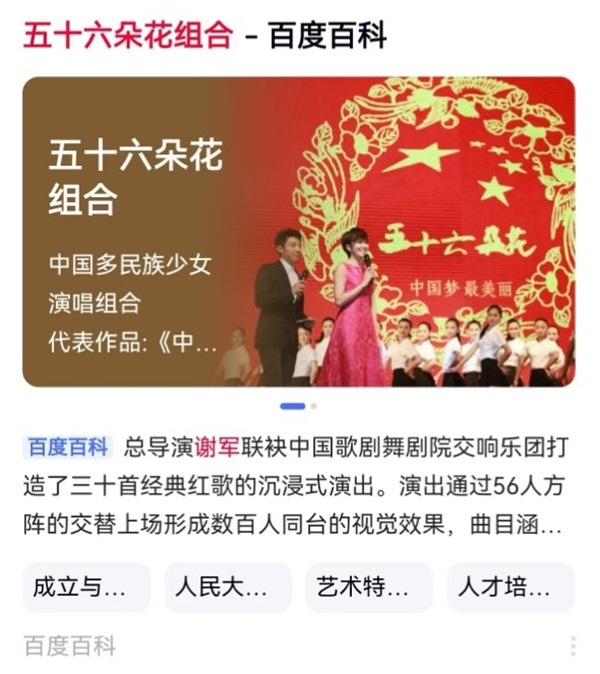
Task: Select the 成立与... chip
Action: (86, 587)
